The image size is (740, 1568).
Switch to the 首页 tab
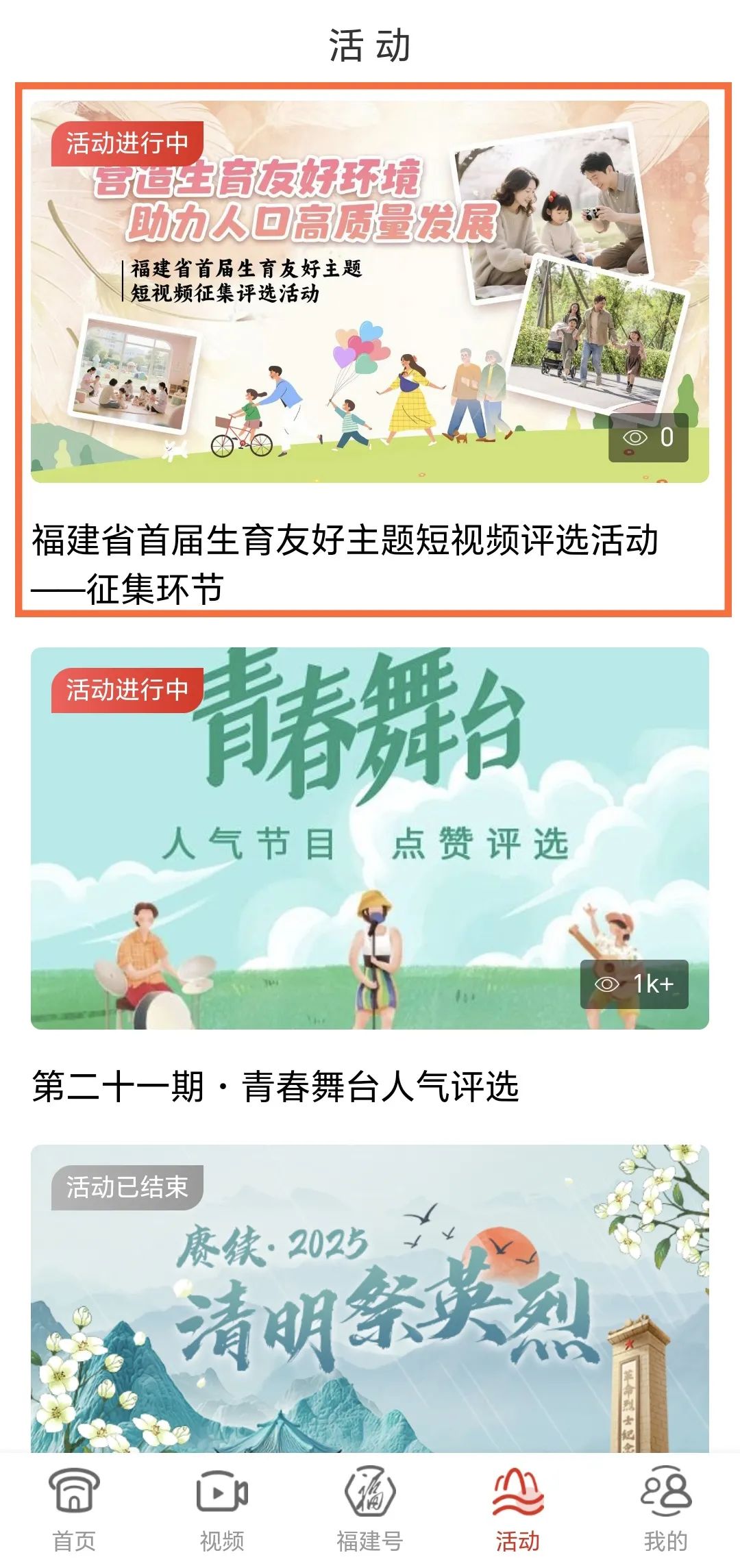pos(74,1507)
